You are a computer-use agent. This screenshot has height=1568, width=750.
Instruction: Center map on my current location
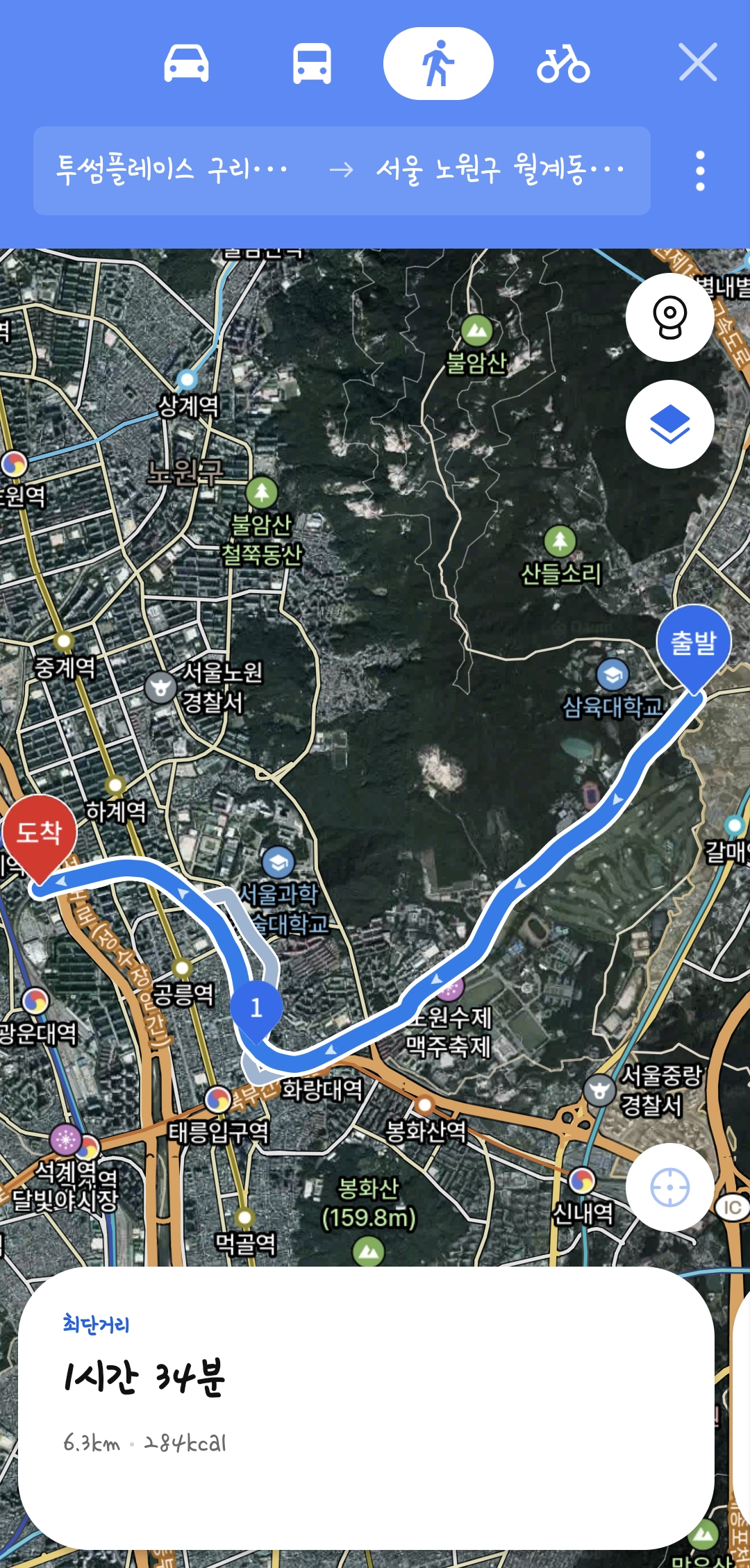[670, 1187]
